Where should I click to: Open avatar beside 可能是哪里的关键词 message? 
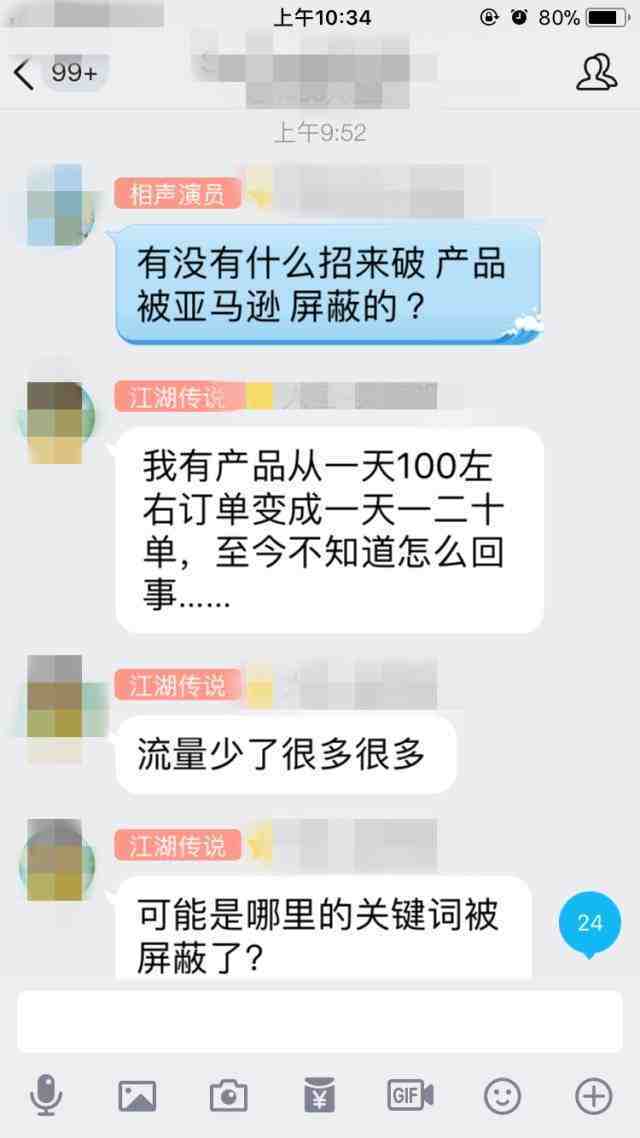56,858
